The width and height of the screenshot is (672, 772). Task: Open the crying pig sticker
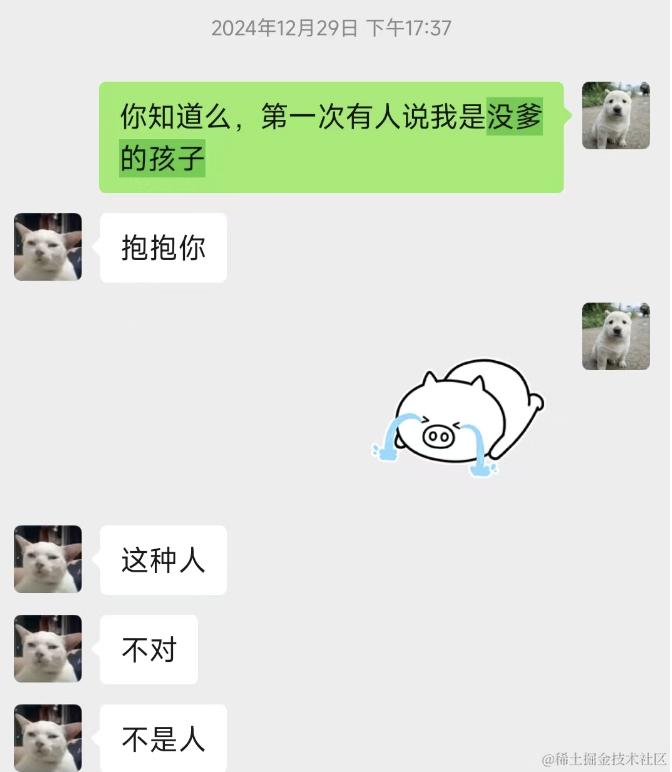click(458, 418)
